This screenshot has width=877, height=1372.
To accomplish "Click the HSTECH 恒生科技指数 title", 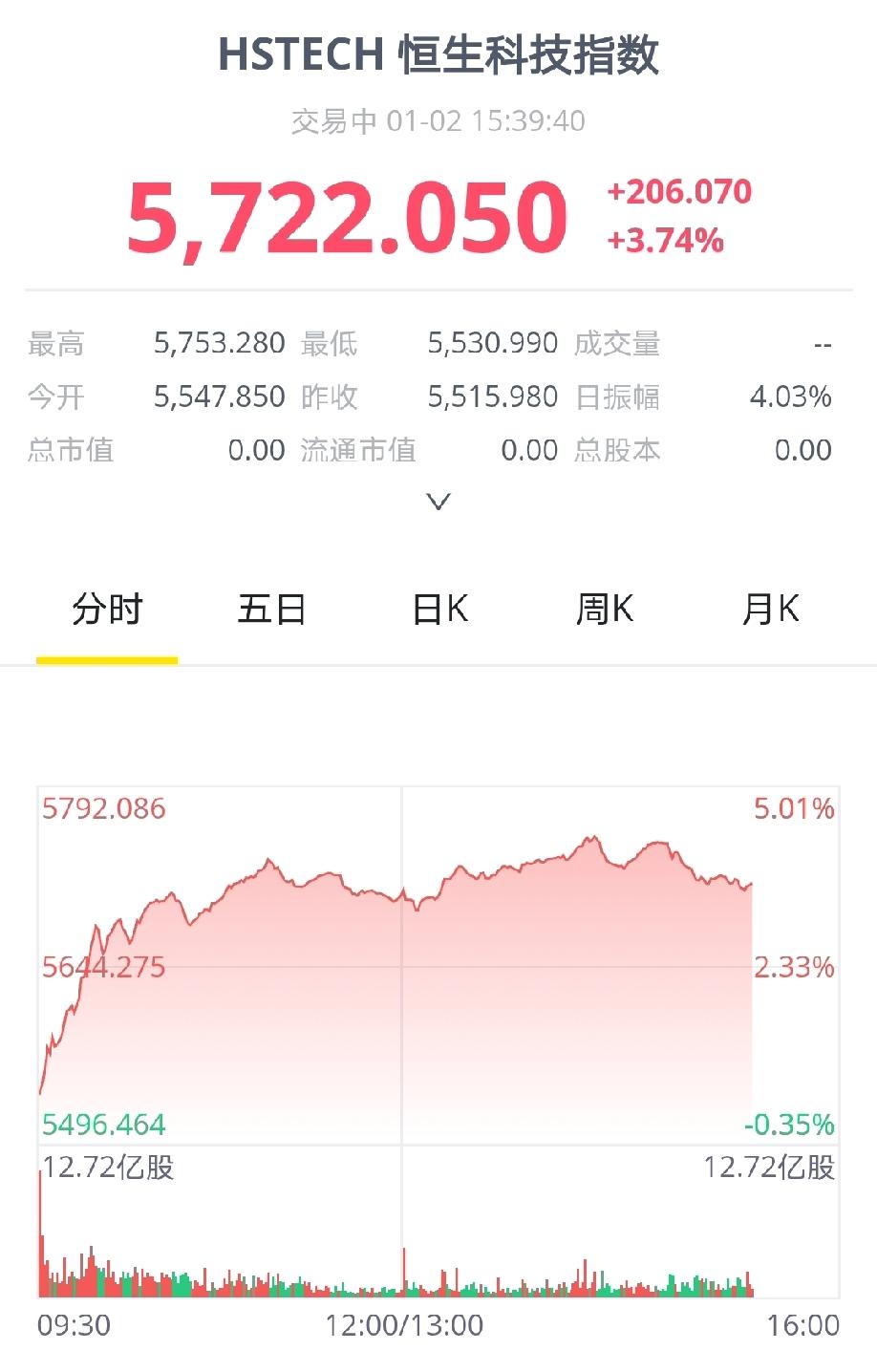I will click(438, 55).
